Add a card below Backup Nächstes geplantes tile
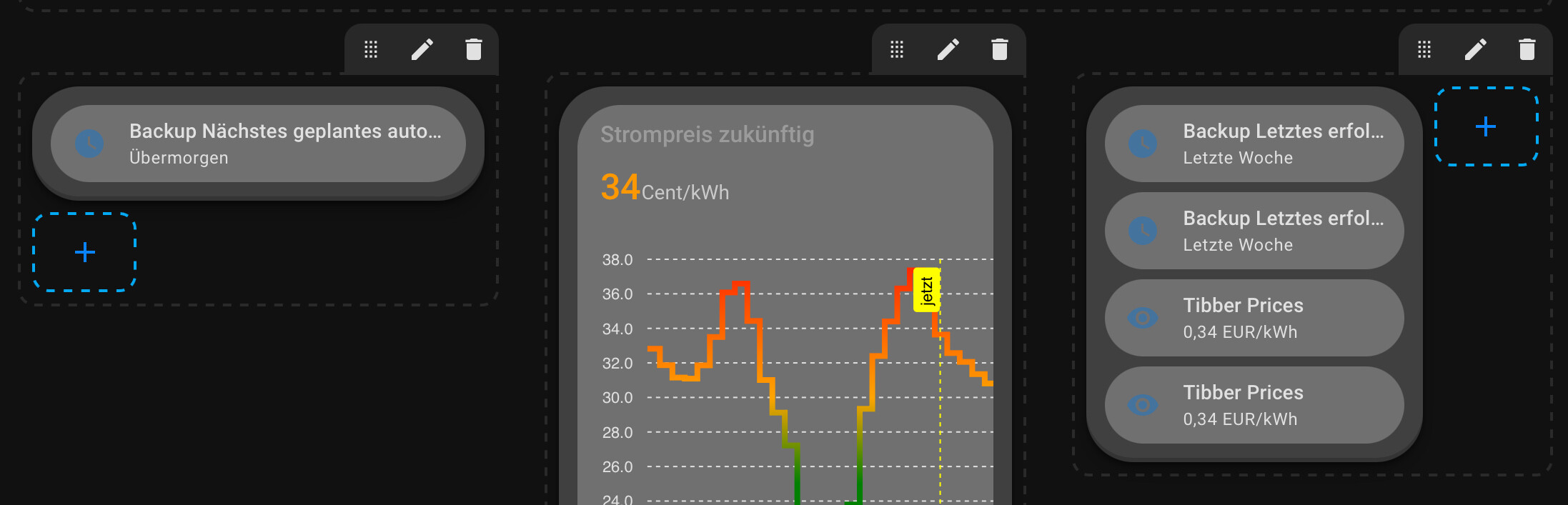Viewport: 1568px width, 505px height. (x=85, y=252)
